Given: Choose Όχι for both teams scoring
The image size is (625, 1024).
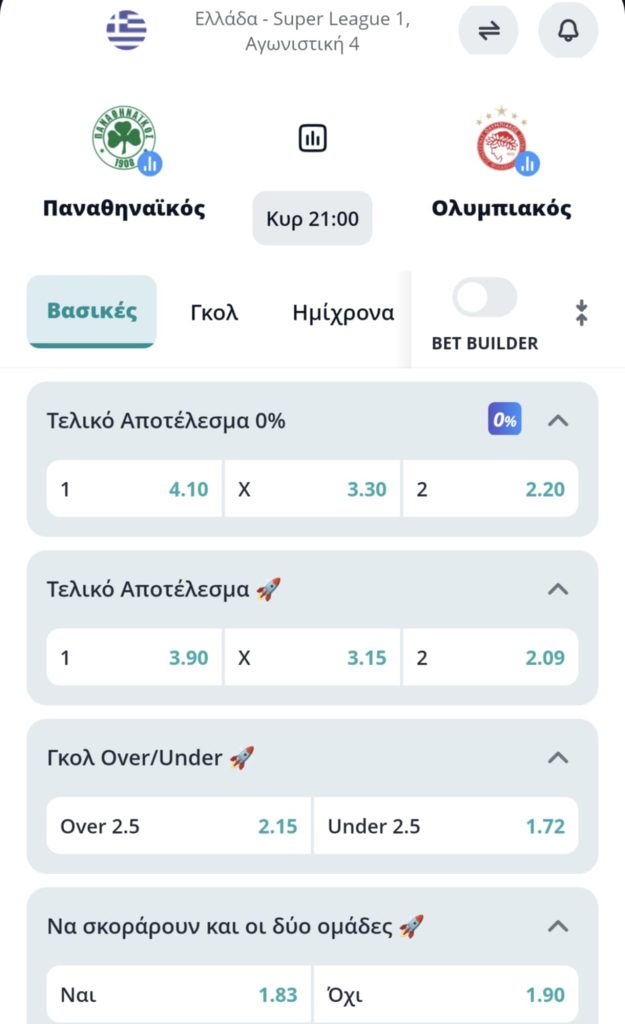Looking at the screenshot, I should 446,994.
